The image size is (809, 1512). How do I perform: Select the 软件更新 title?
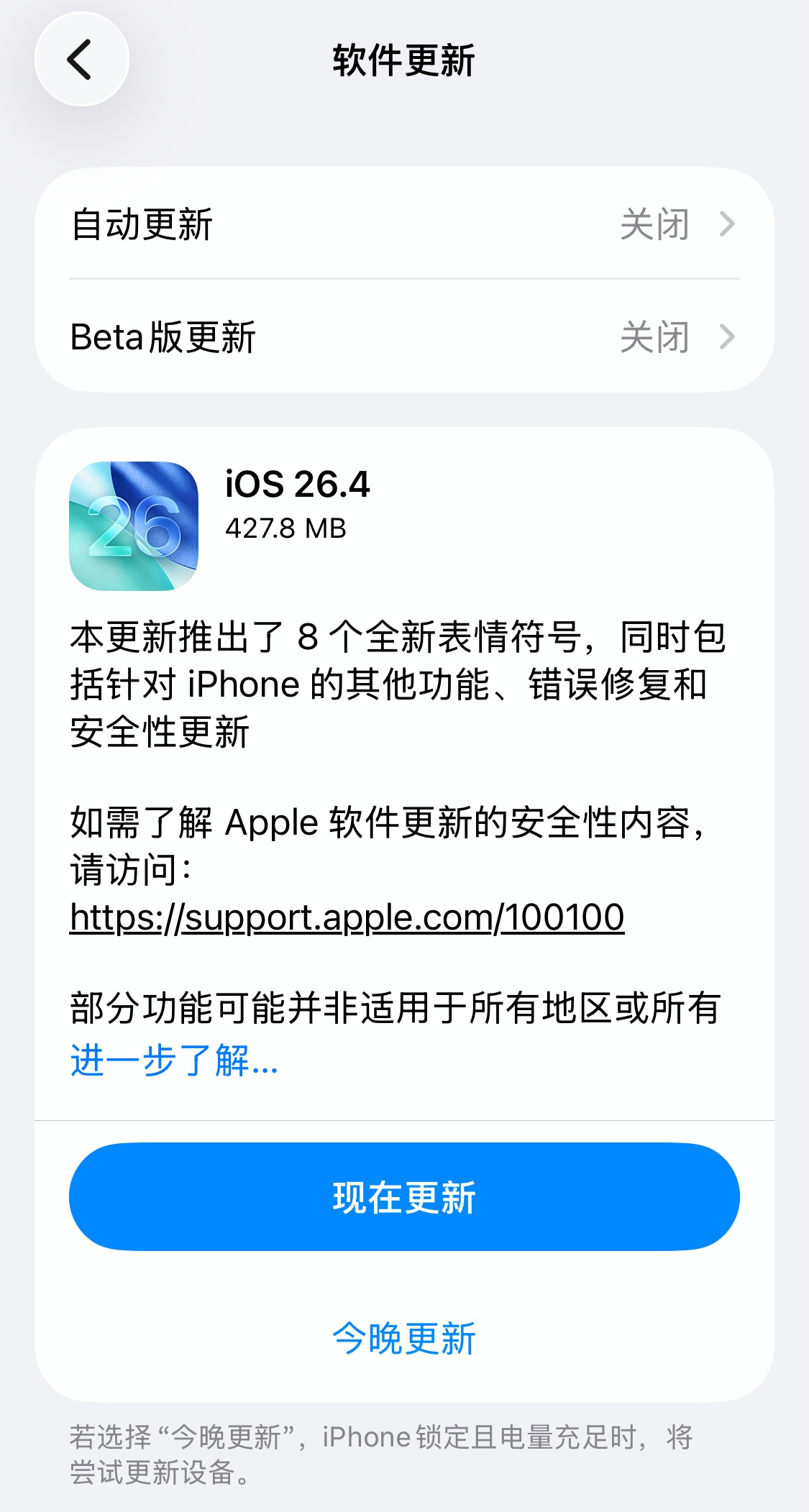(404, 60)
